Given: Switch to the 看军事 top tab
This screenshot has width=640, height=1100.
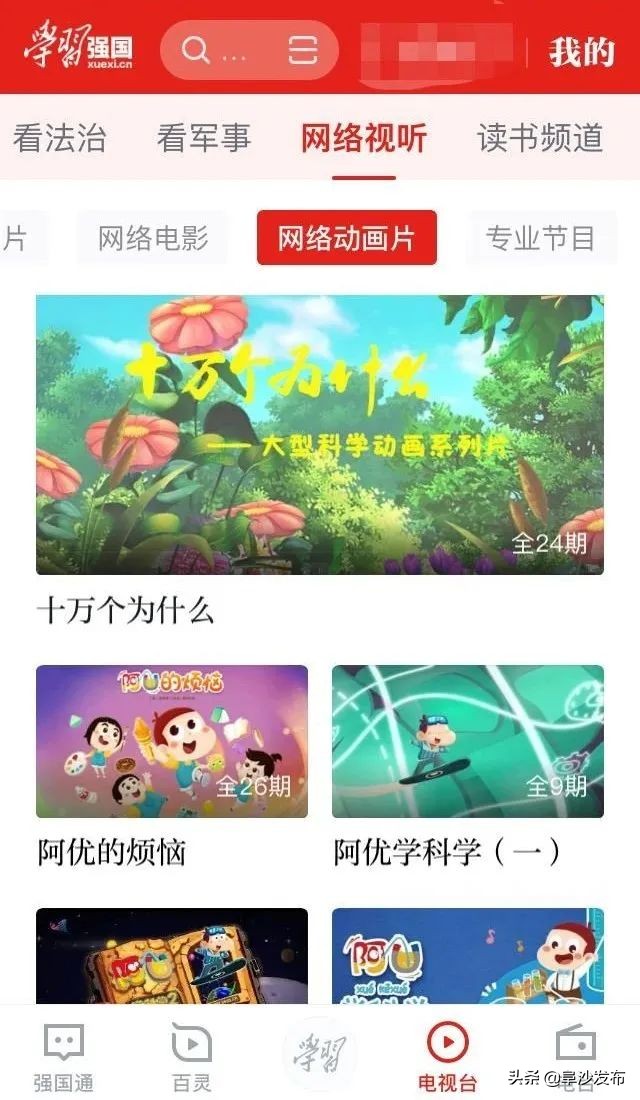Looking at the screenshot, I should point(204,138).
